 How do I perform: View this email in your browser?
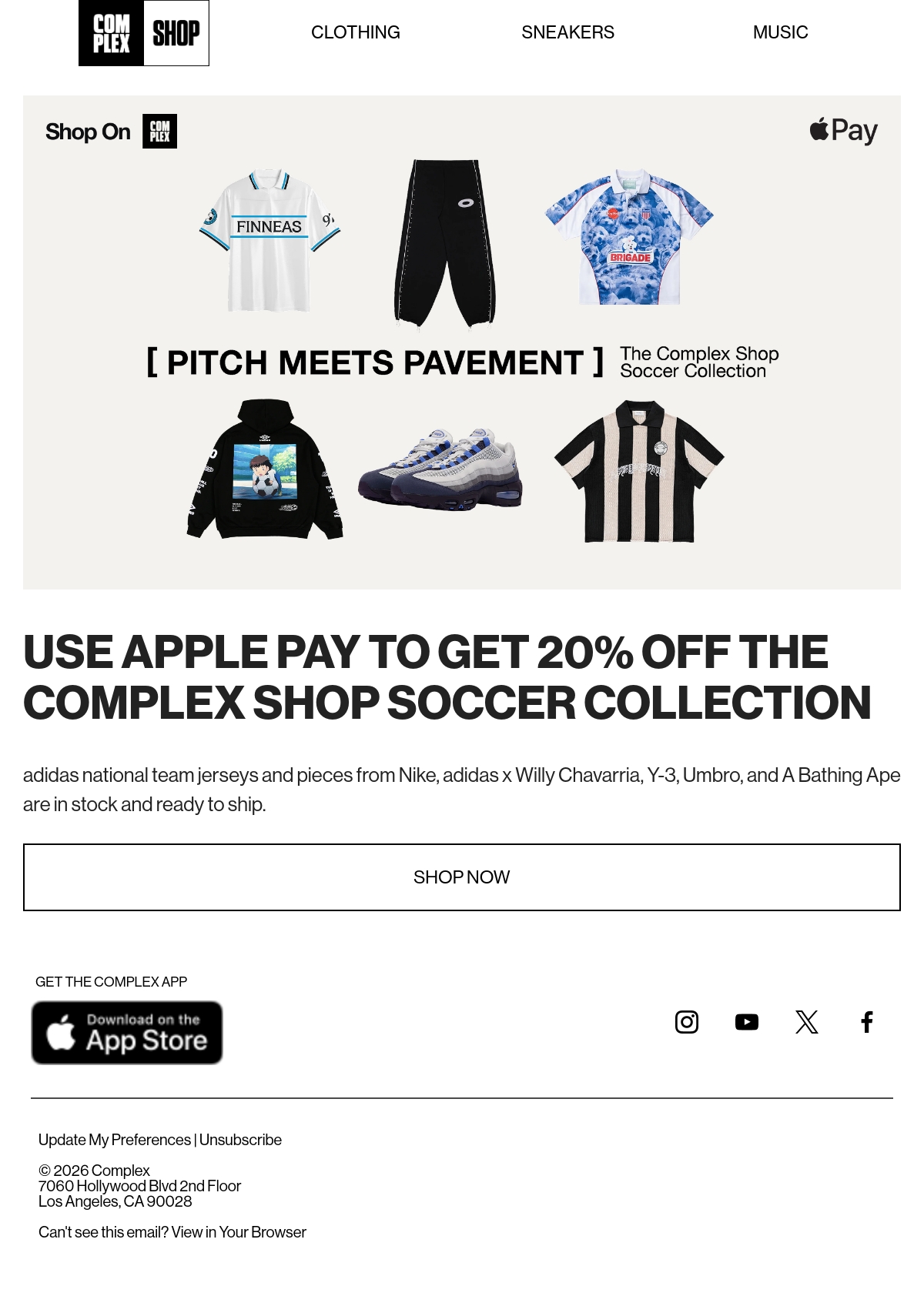click(239, 1232)
